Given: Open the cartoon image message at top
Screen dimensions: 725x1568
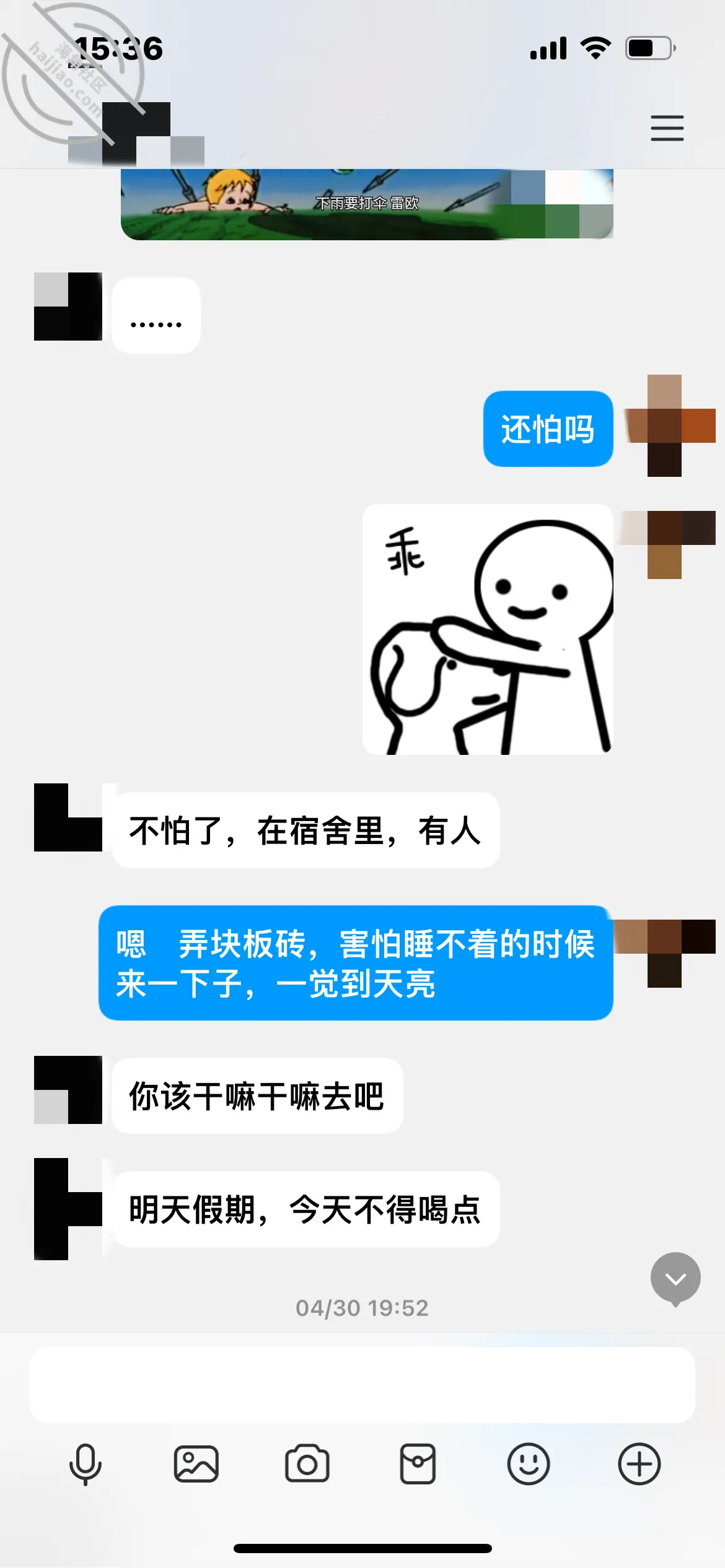Looking at the screenshot, I should coord(367,204).
